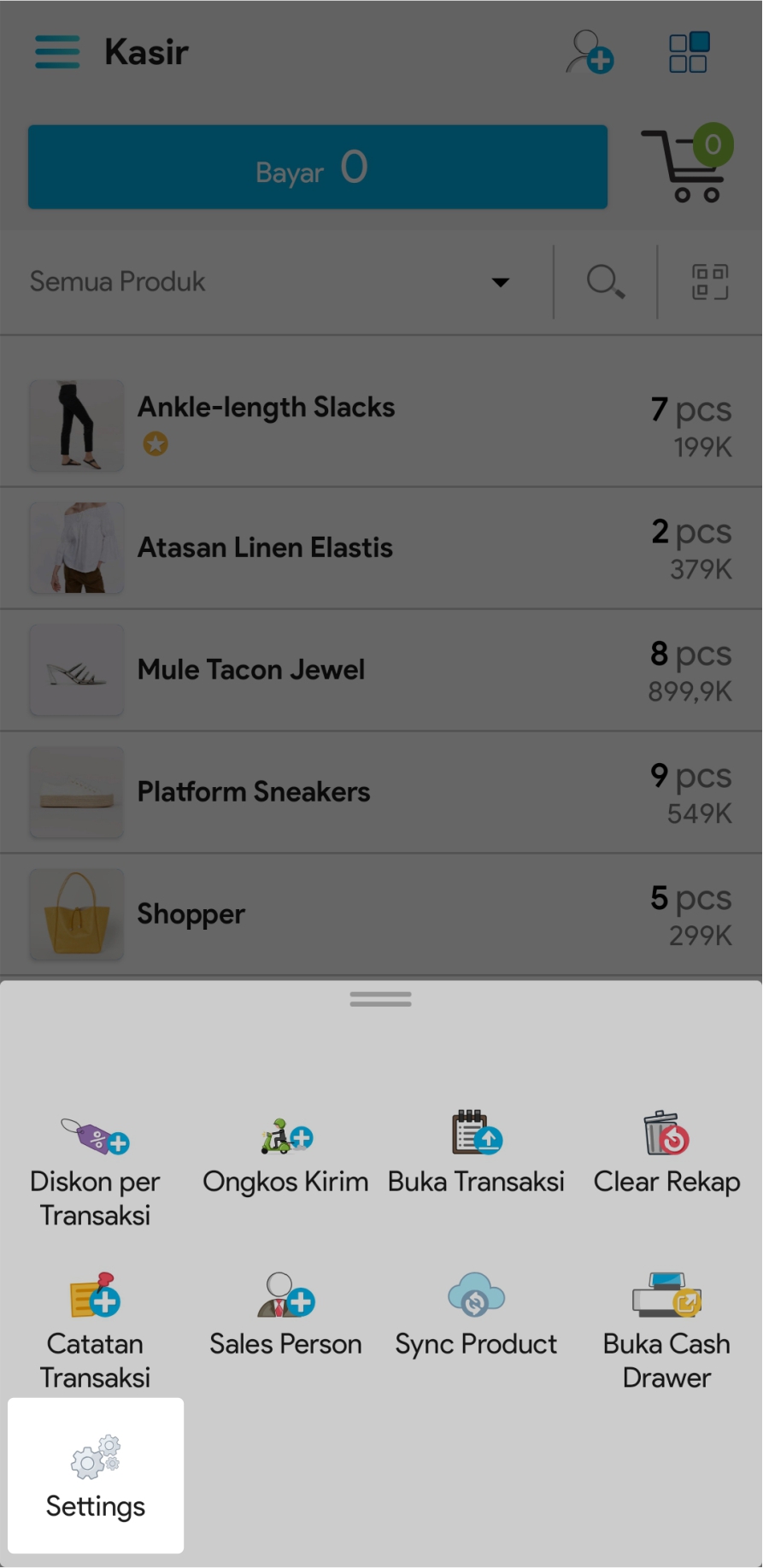
Task: Open the Settings option
Action: point(96,1477)
